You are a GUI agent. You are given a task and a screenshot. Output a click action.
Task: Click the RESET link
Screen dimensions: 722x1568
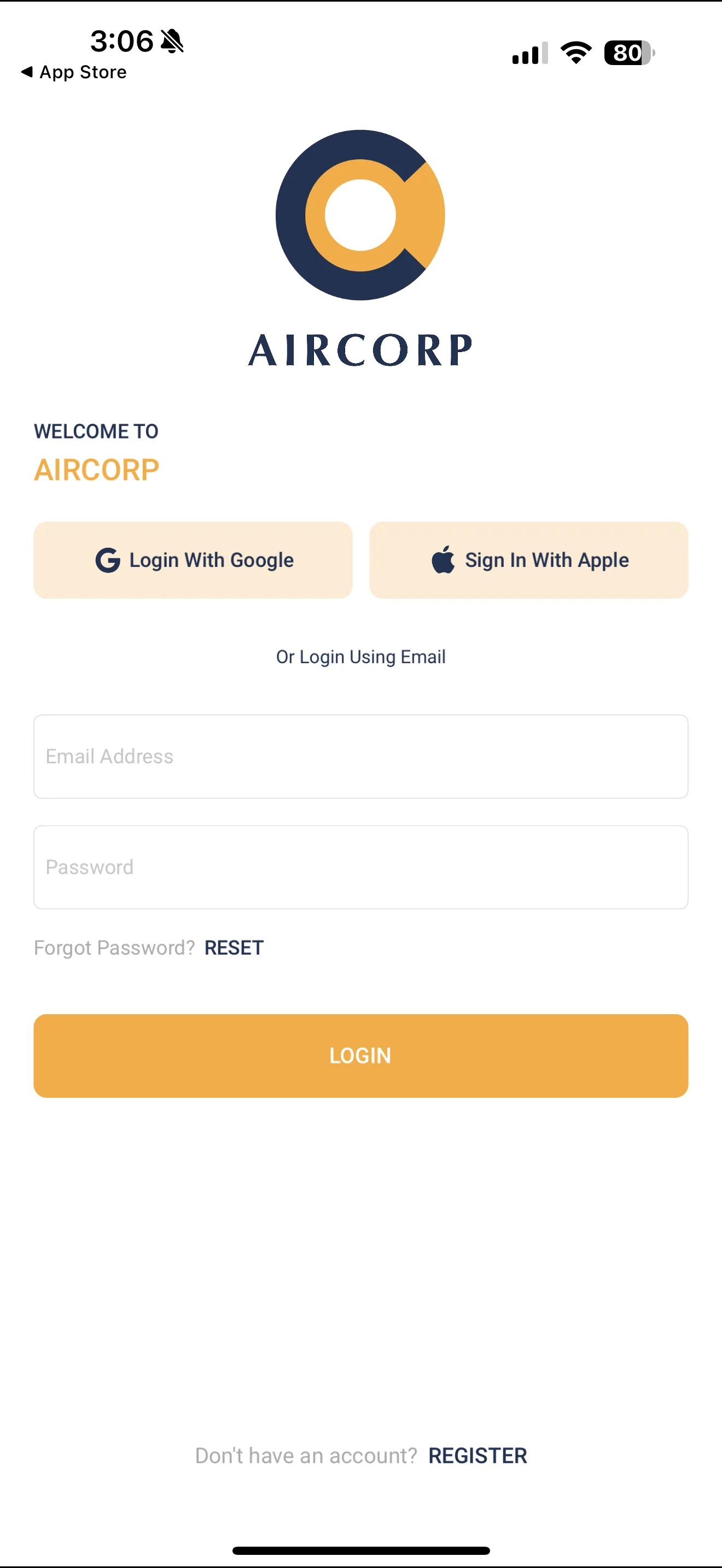(234, 947)
